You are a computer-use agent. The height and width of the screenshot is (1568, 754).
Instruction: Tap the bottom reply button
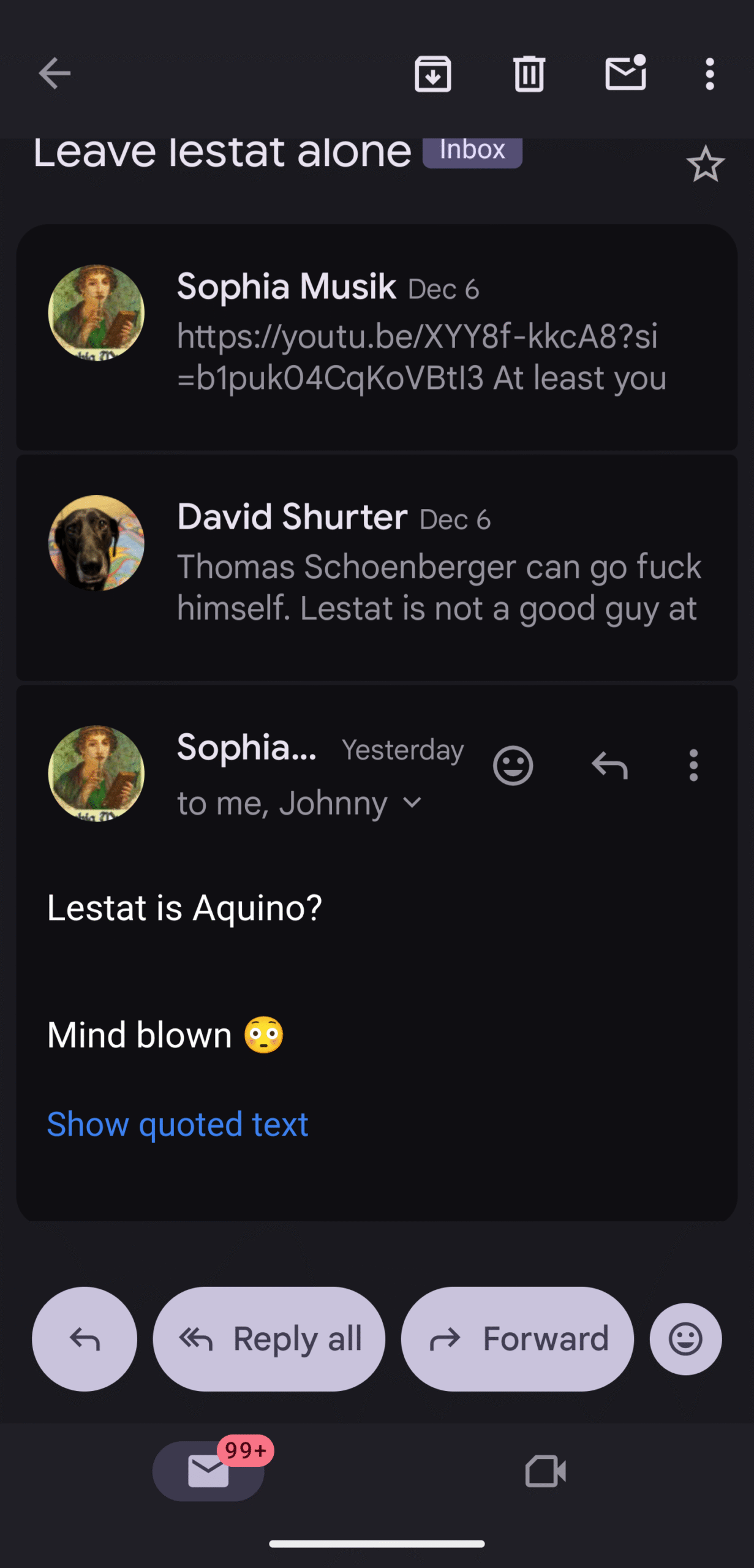point(85,1339)
